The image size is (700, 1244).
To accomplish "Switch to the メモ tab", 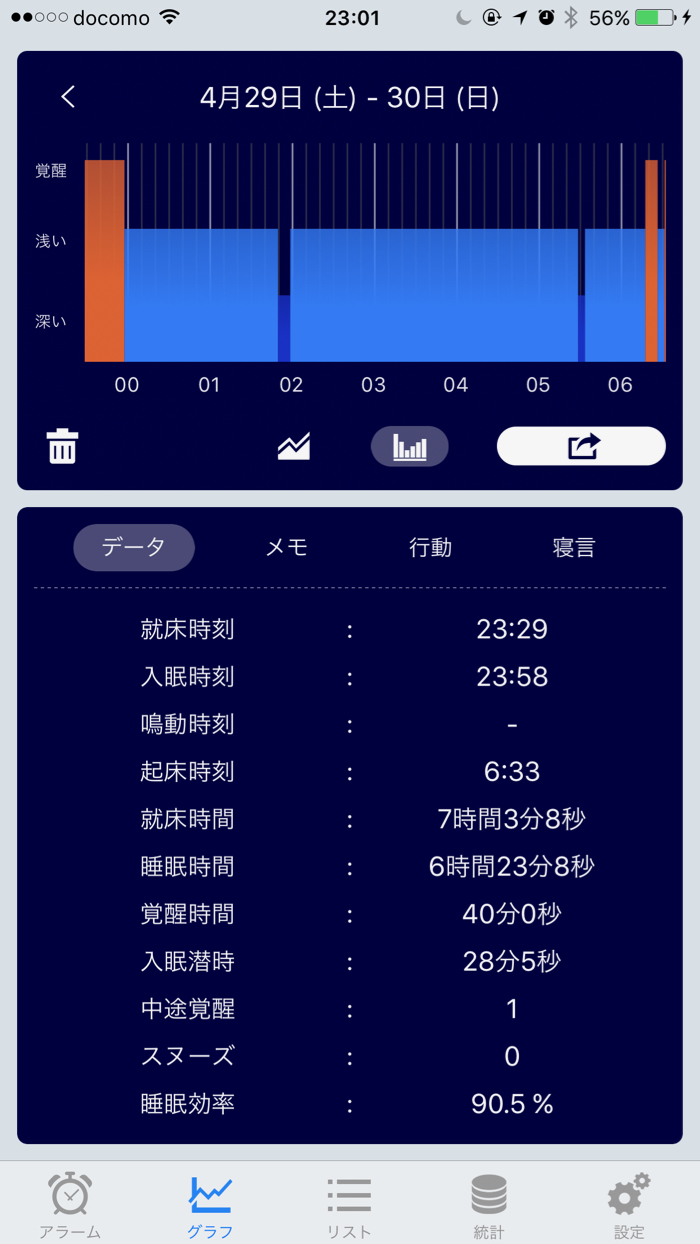I will pos(287,547).
